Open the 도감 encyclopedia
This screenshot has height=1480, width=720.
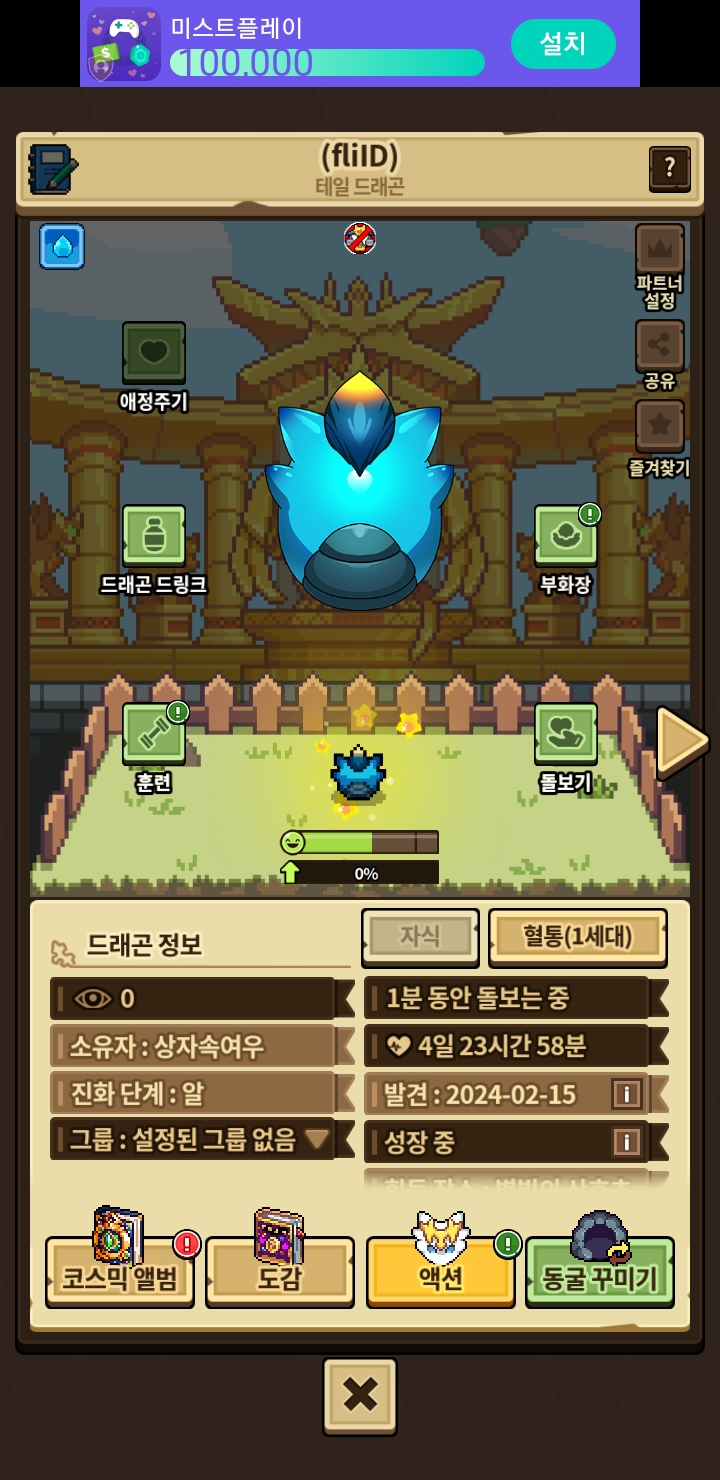(279, 1277)
